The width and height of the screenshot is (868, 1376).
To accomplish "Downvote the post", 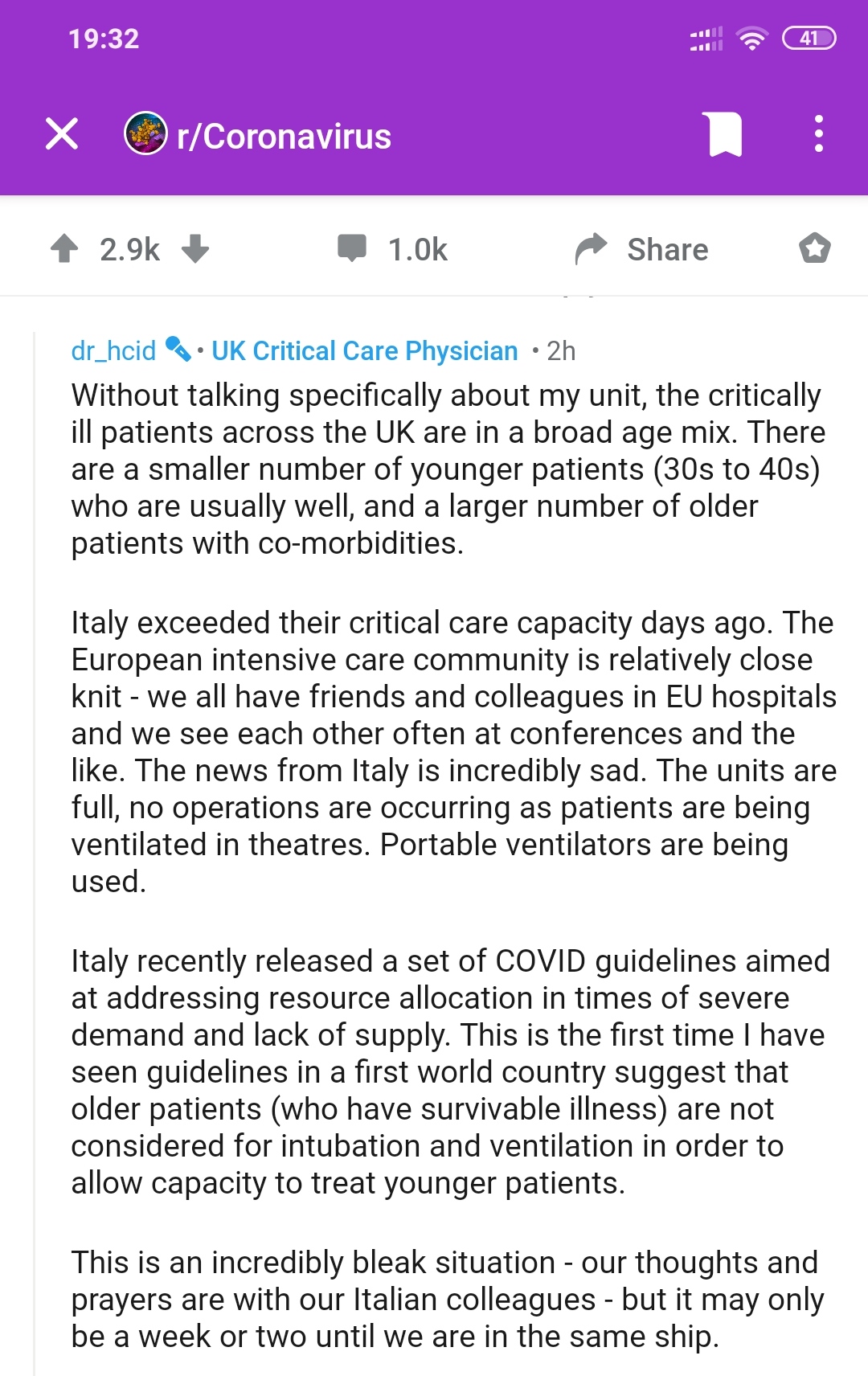I will tap(195, 249).
